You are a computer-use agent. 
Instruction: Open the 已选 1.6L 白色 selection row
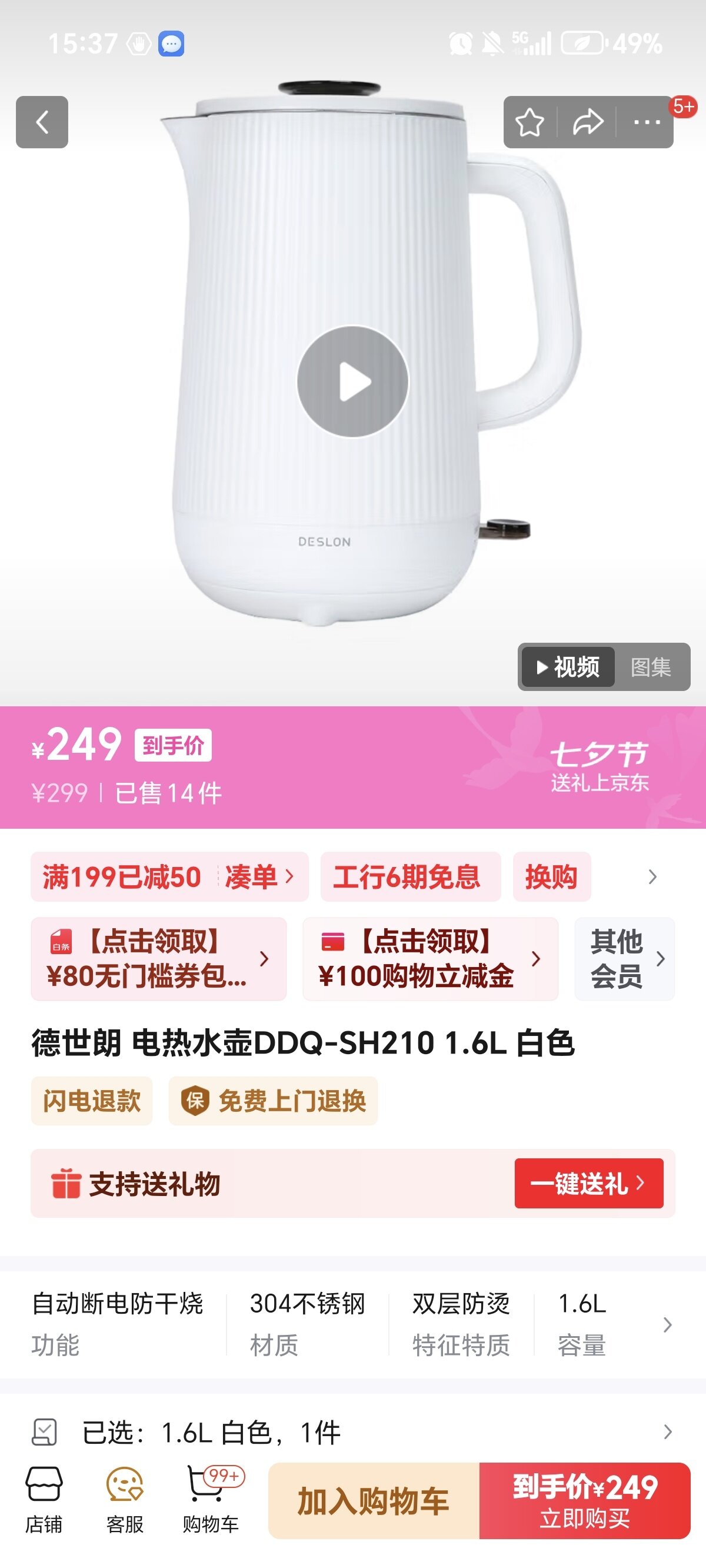click(x=353, y=1431)
